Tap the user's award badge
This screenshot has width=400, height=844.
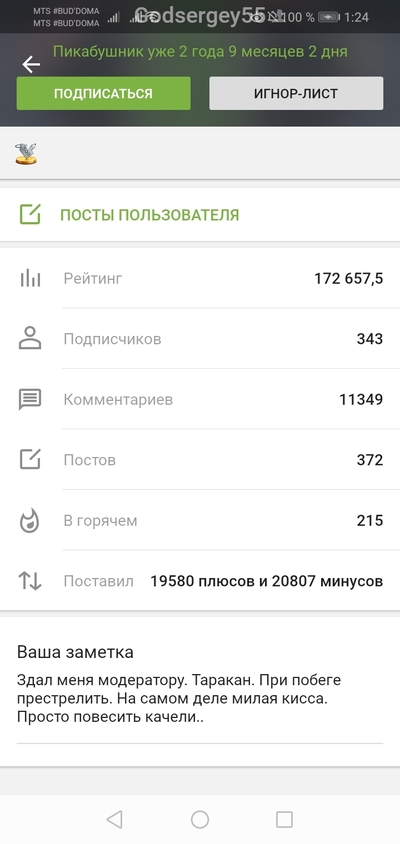[x=26, y=154]
